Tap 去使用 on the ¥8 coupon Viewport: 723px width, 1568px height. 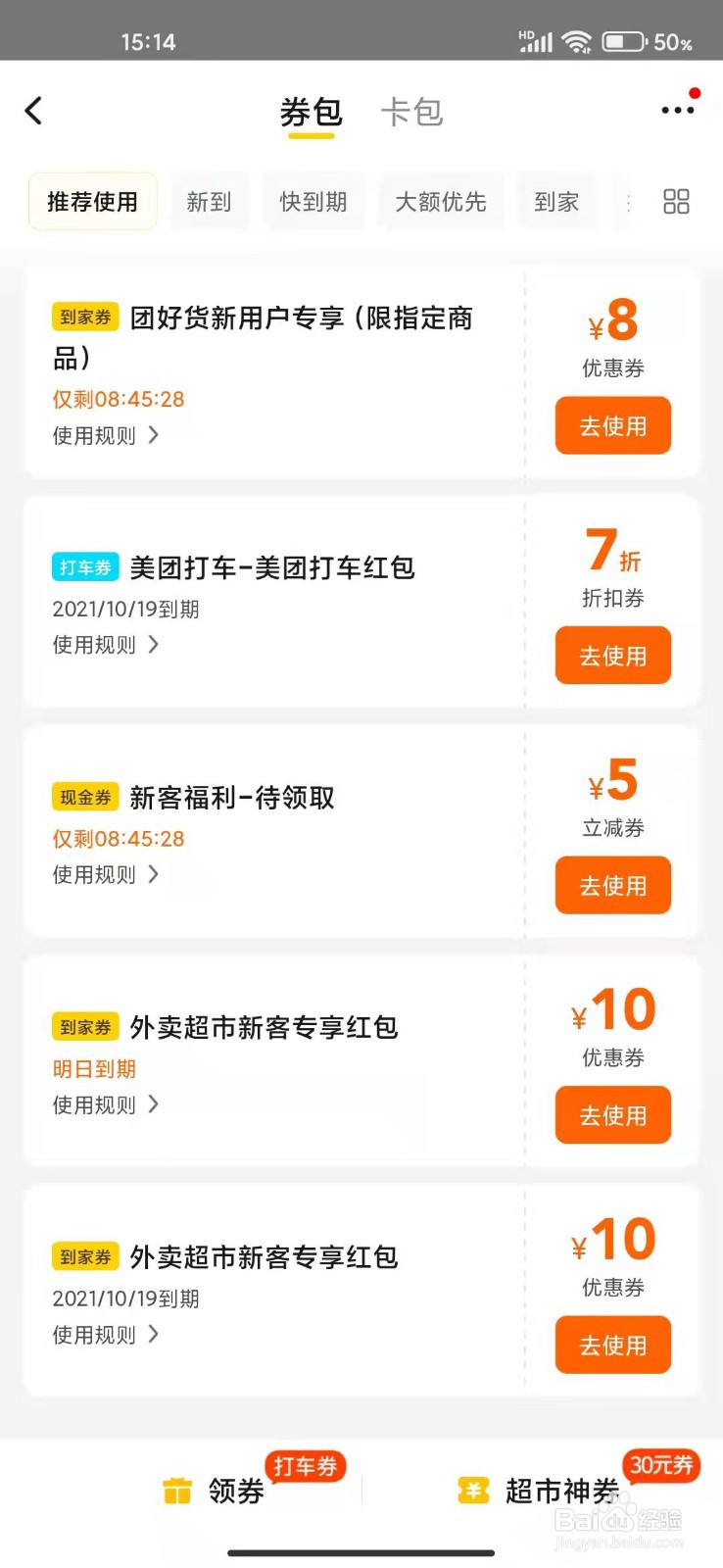coord(612,425)
